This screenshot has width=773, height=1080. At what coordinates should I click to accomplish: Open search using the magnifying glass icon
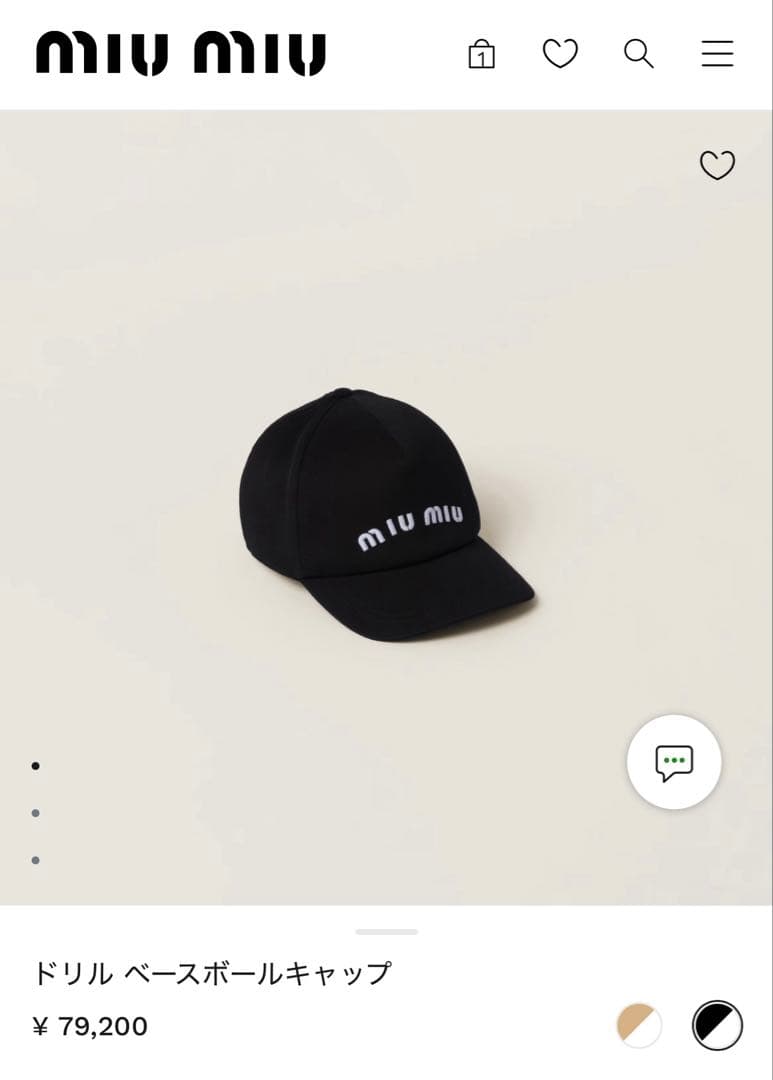point(637,54)
